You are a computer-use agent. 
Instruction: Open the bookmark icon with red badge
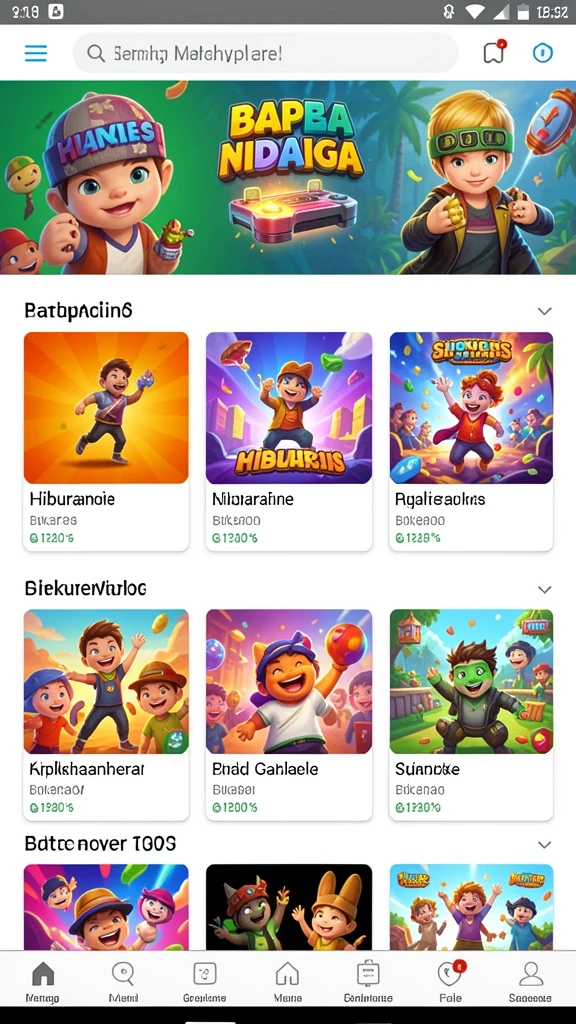point(494,52)
